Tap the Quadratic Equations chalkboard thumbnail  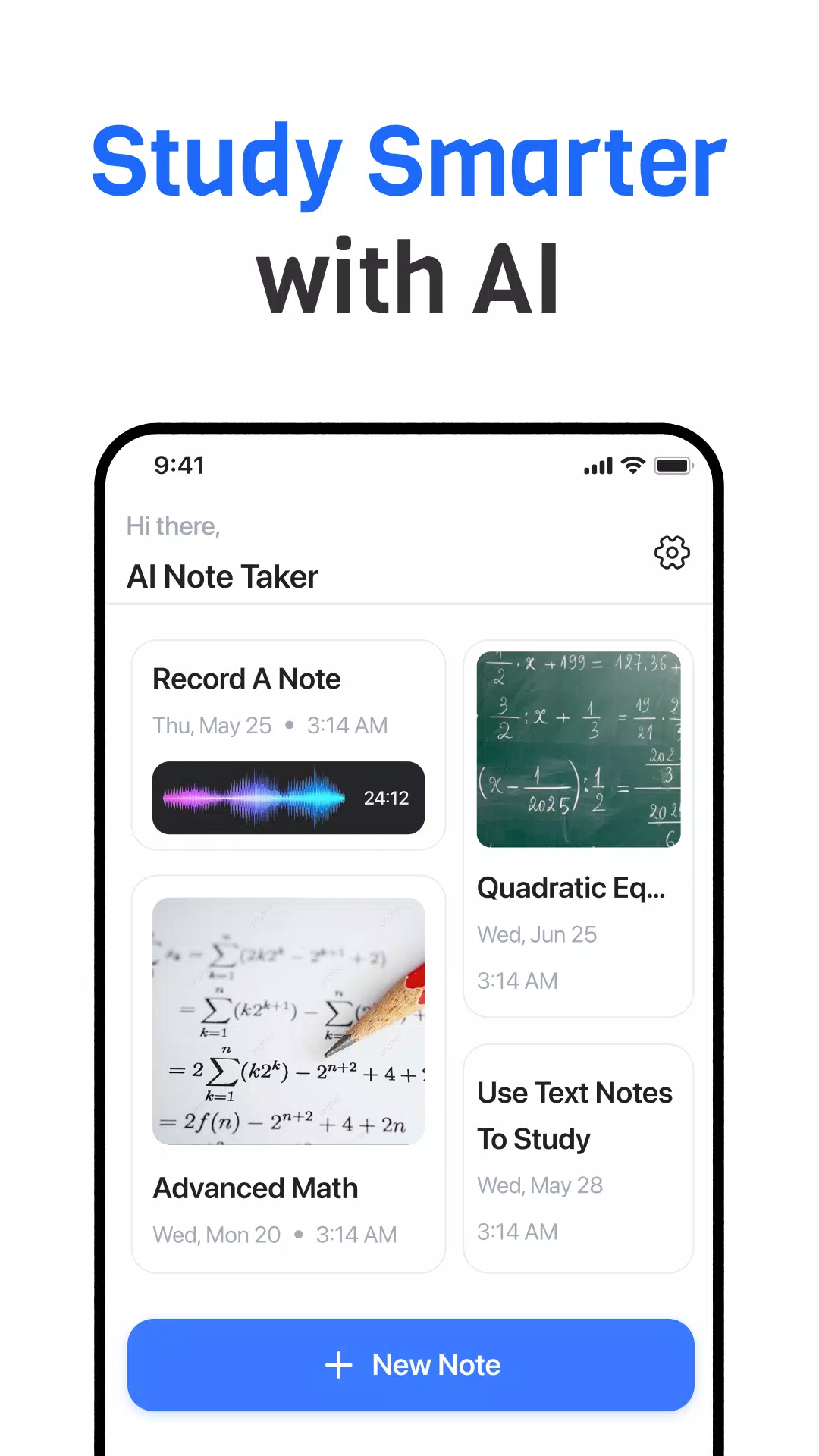tap(578, 747)
